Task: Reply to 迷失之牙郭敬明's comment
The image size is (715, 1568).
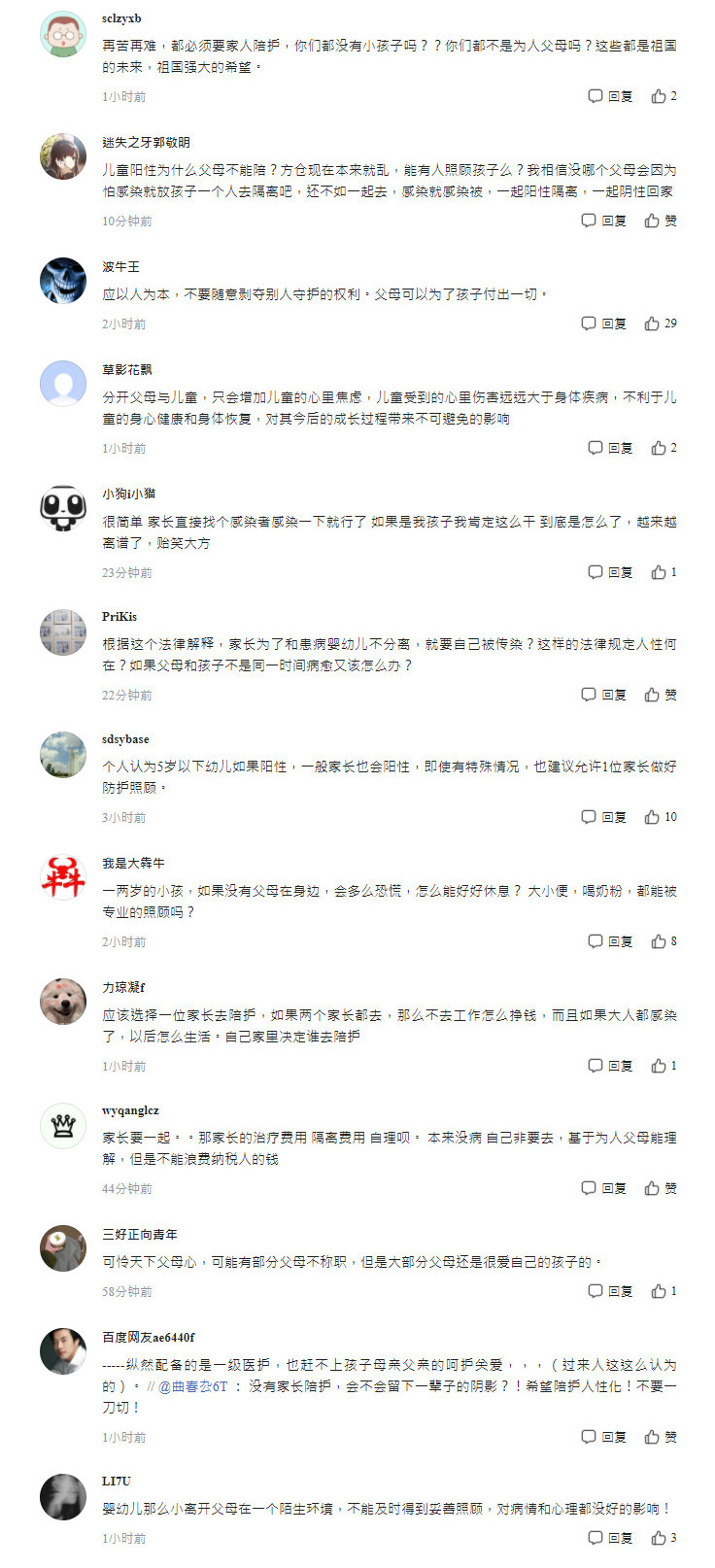Action: coord(603,221)
